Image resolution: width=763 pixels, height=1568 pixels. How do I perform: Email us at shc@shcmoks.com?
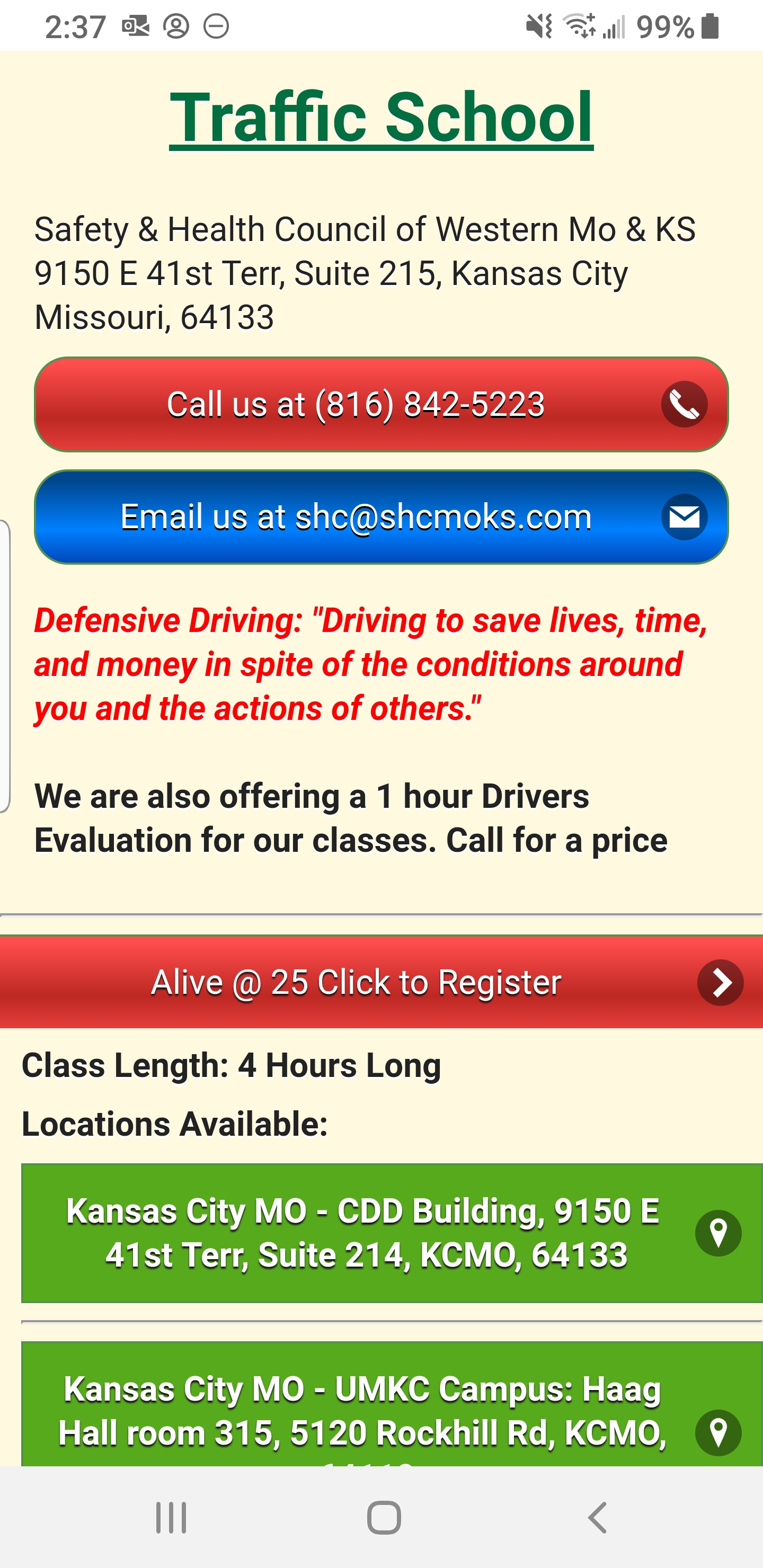pyautogui.click(x=381, y=517)
